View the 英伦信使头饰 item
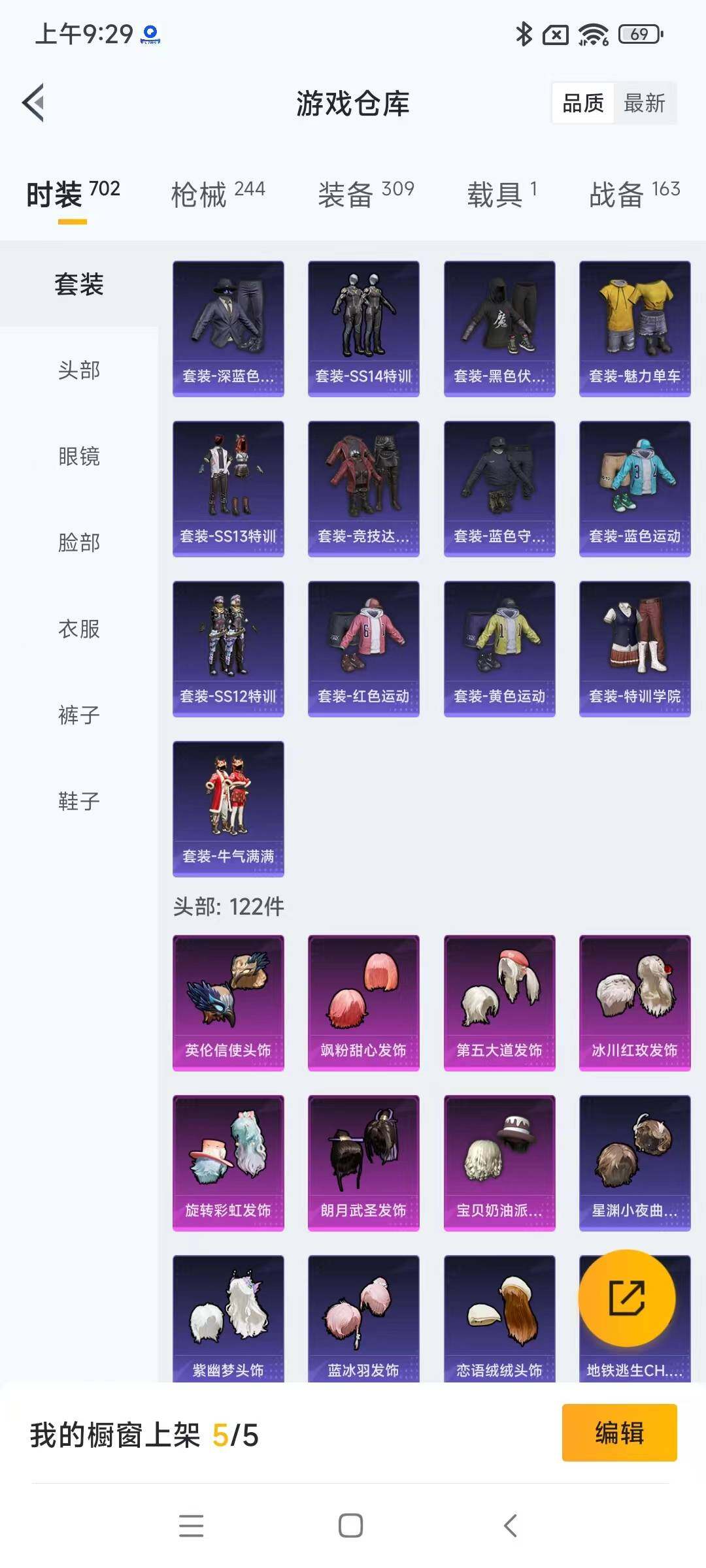706x1568 pixels. [228, 1003]
